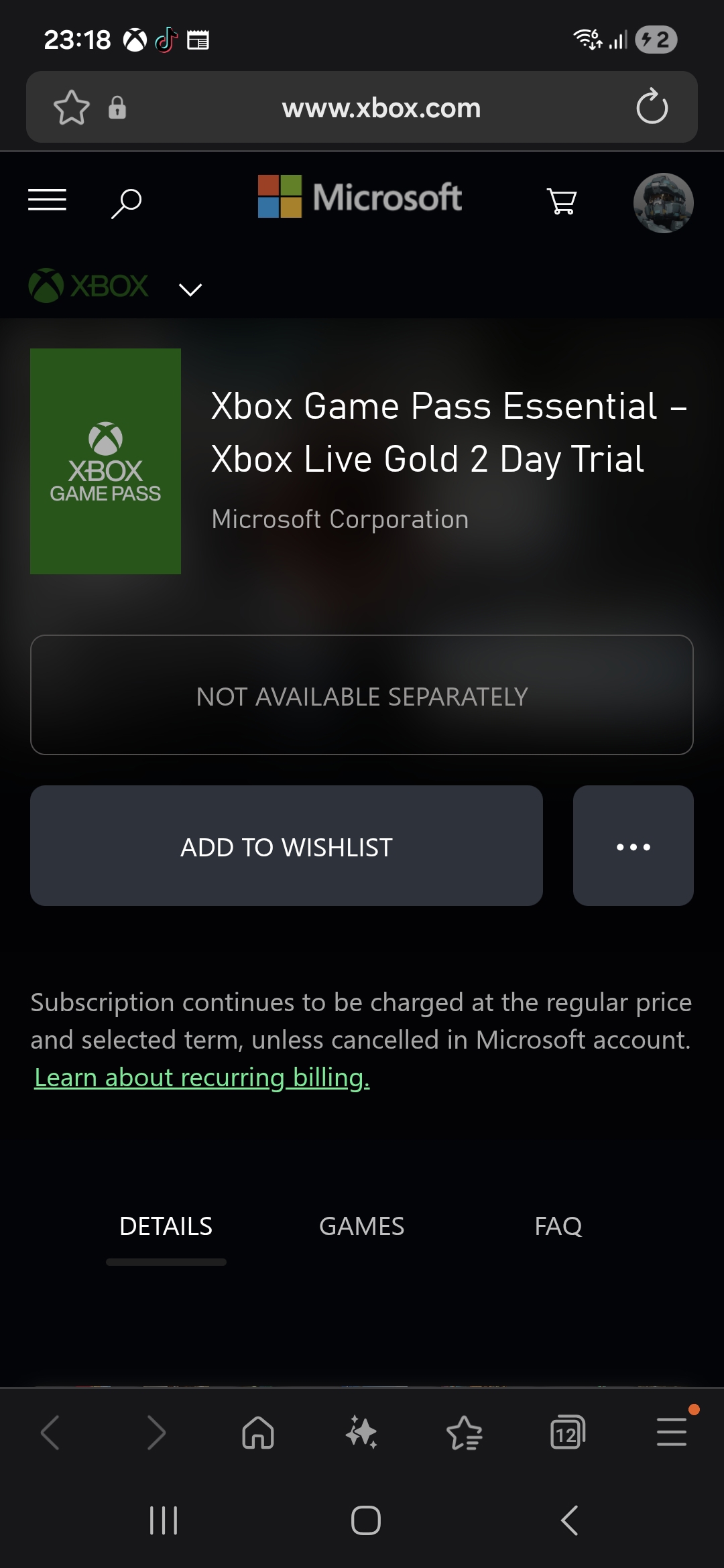Switch to the FAQ tab
The height and width of the screenshot is (1568, 724).
[x=558, y=1226]
